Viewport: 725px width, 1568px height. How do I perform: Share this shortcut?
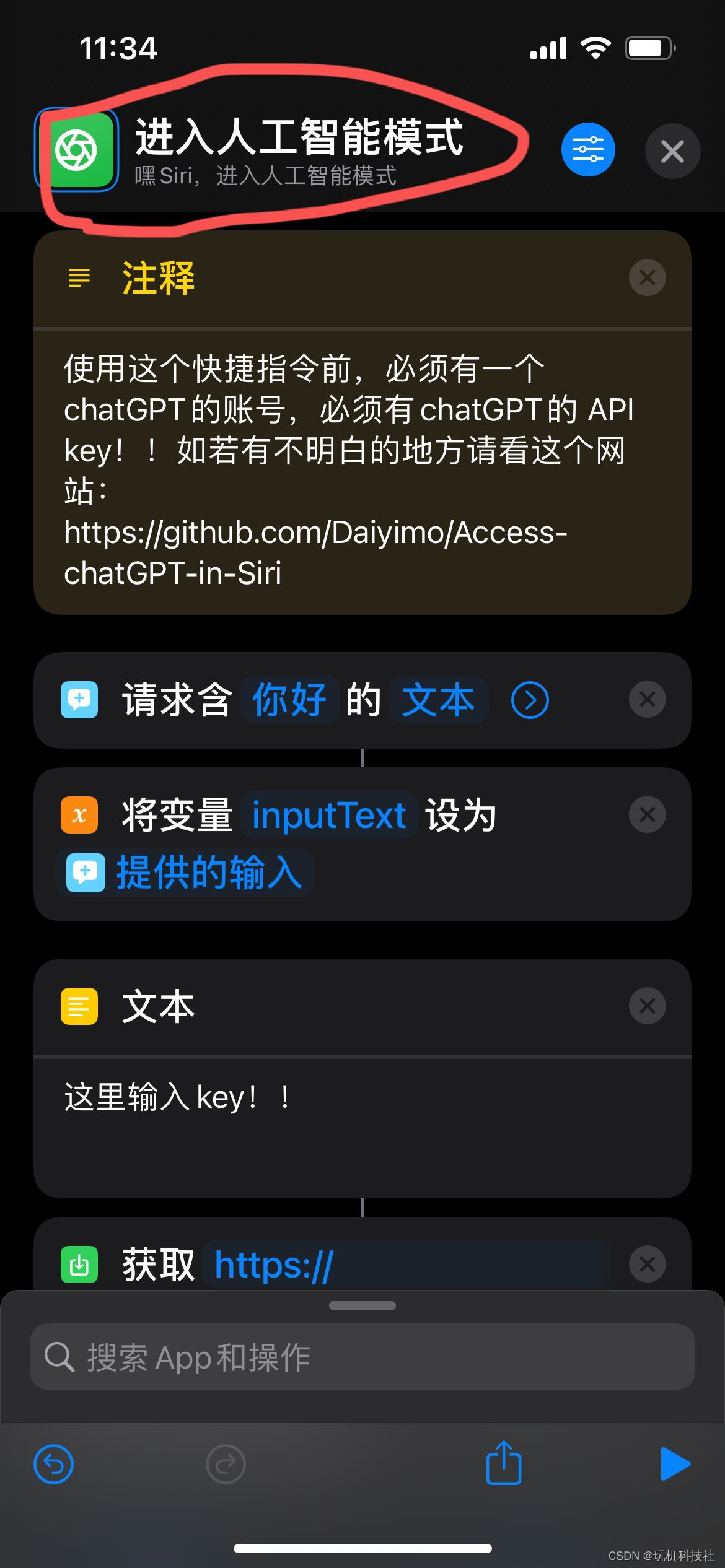pos(503,1463)
